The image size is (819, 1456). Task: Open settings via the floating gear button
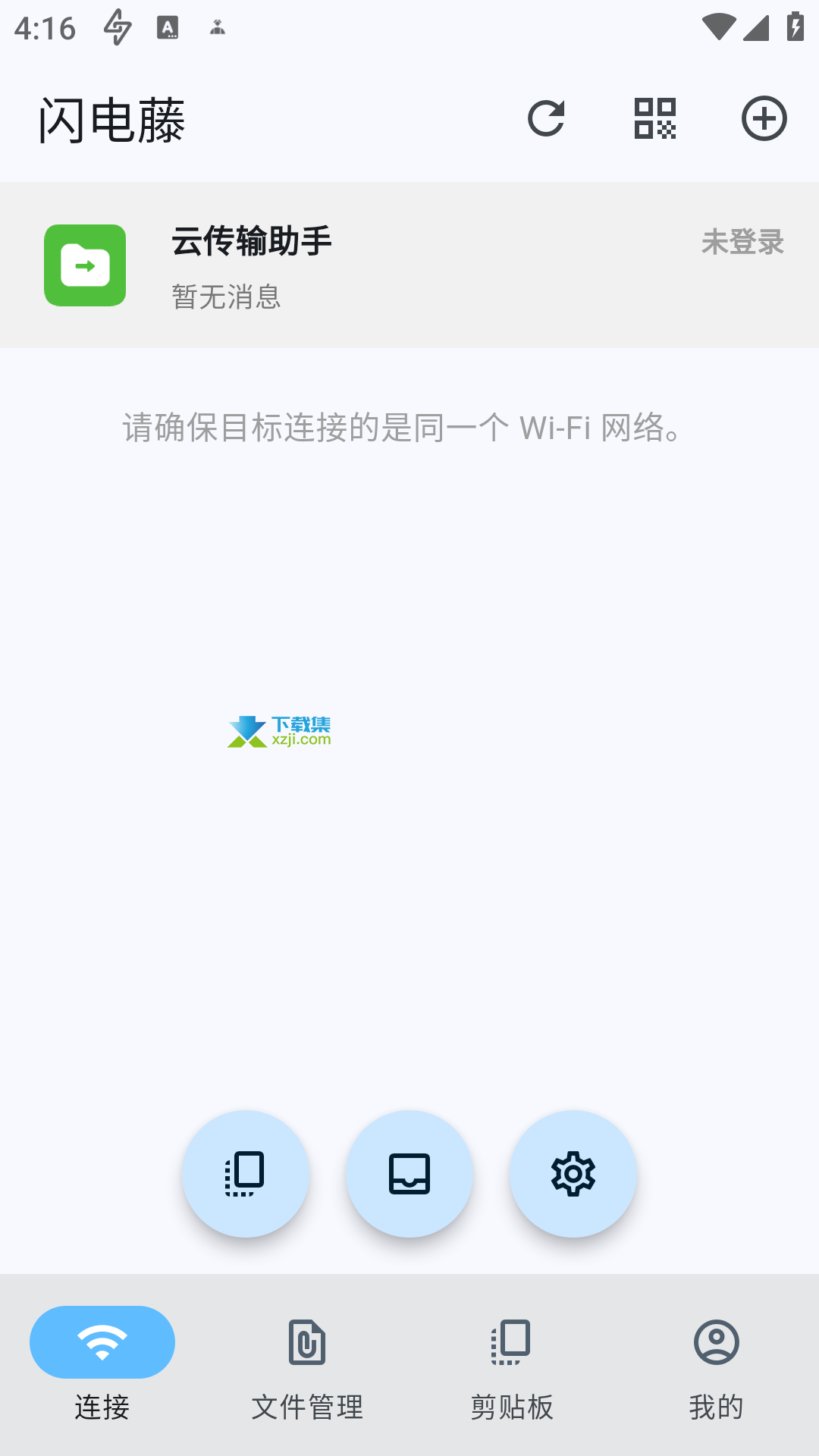[573, 1174]
